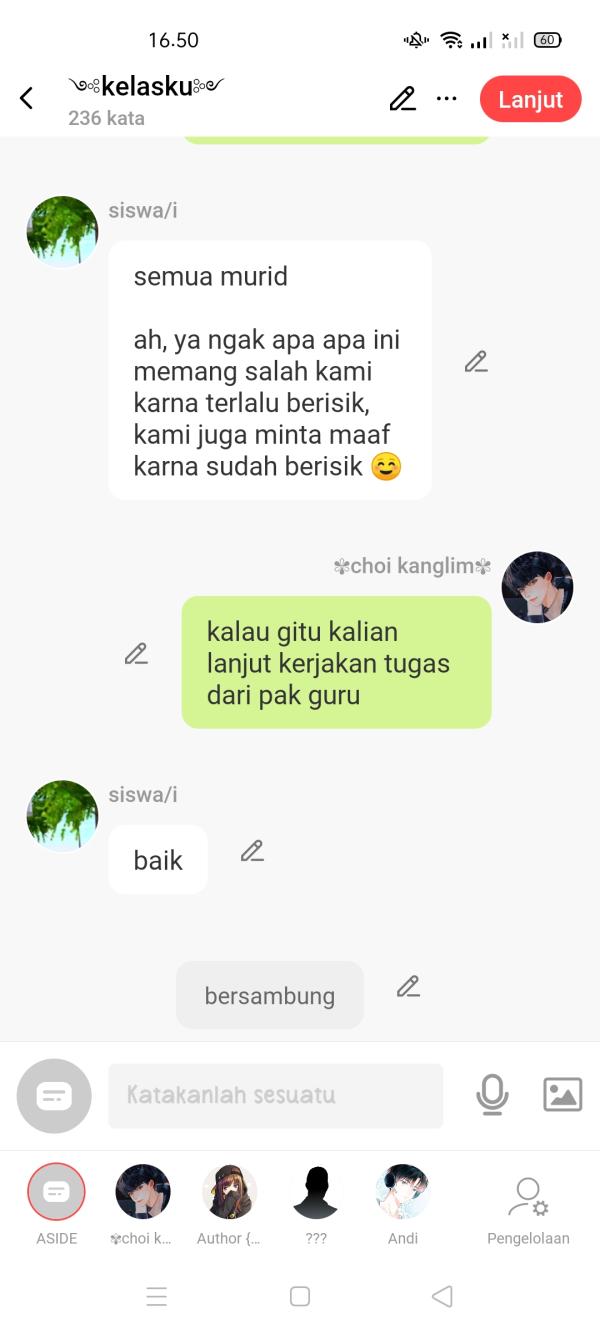This screenshot has height=1333, width=600.
Task: Edit the "baik" message
Action: 252,851
